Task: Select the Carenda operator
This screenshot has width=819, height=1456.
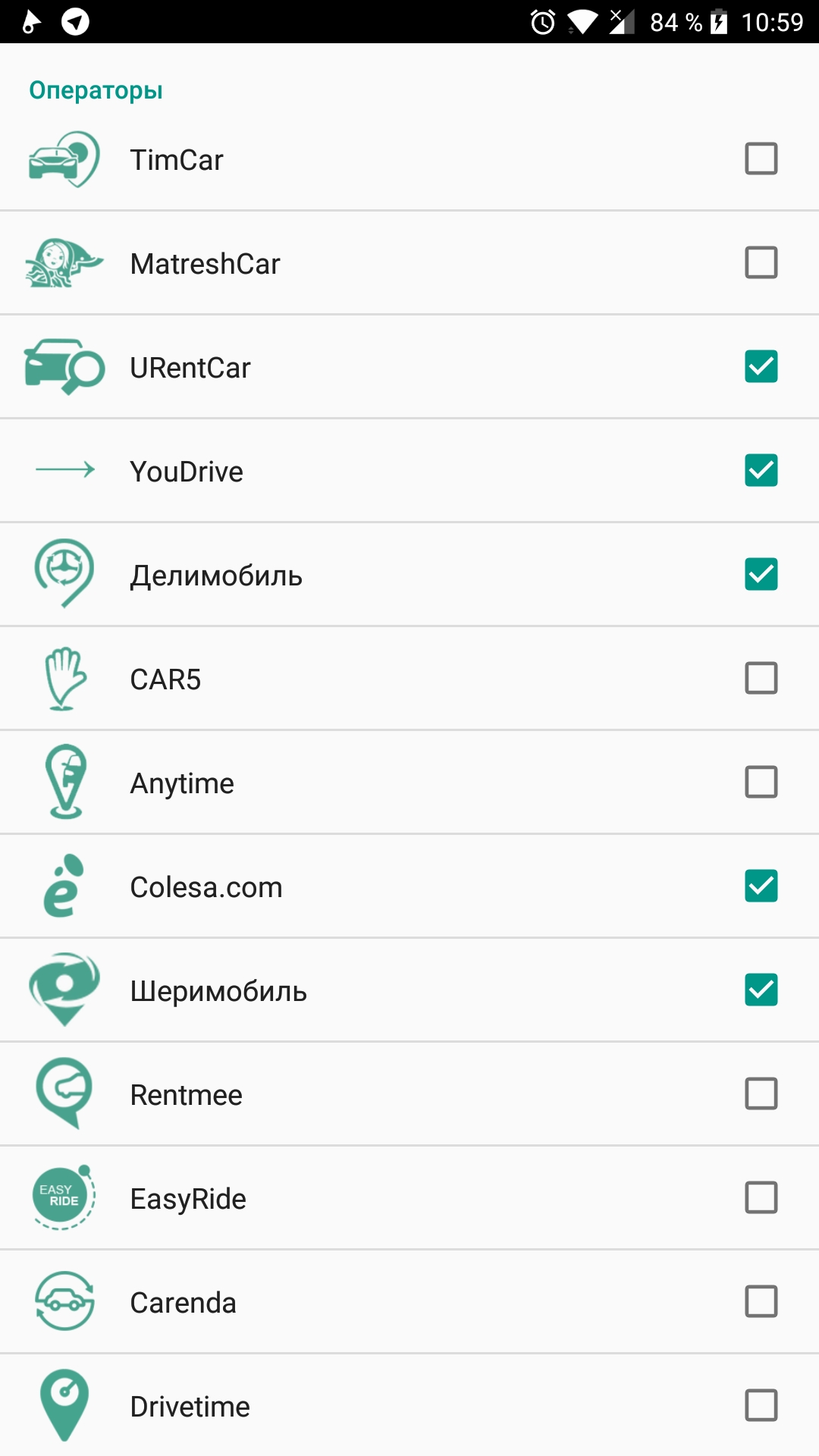Action: (761, 1302)
